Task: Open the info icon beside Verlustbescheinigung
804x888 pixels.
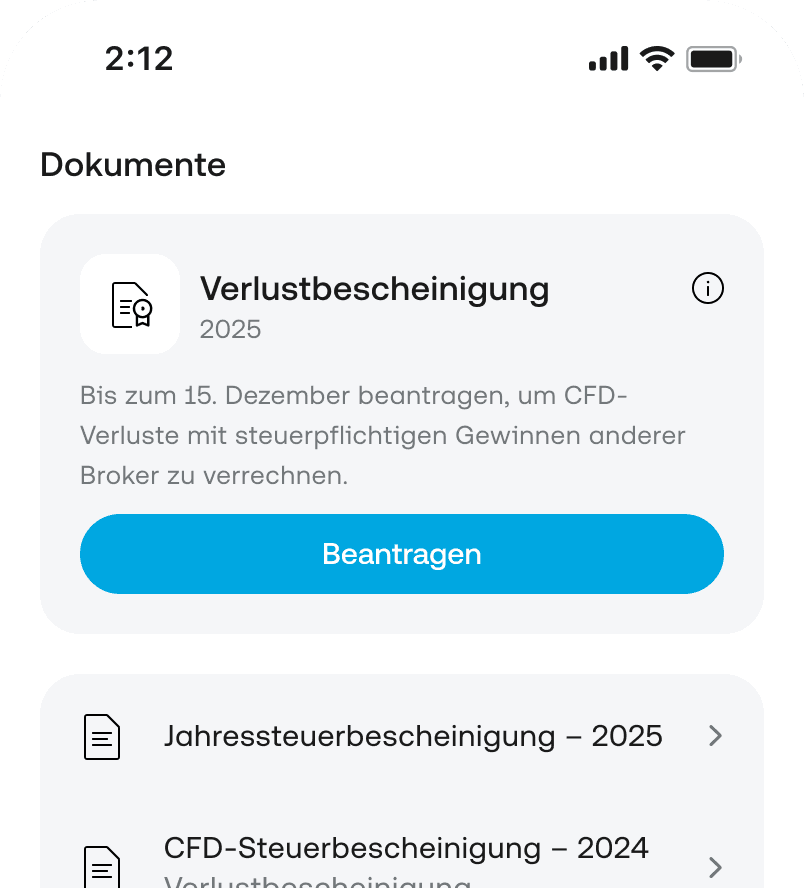Action: point(708,289)
